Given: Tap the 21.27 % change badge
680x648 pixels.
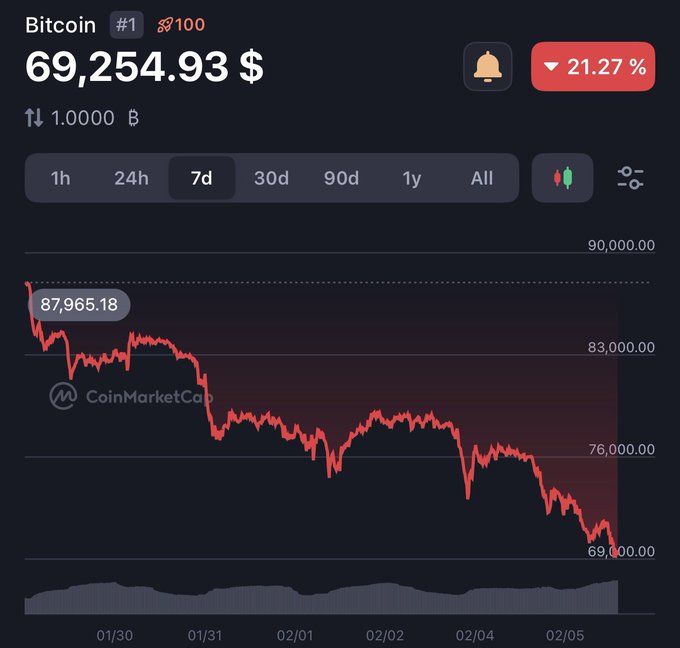Looking at the screenshot, I should [x=593, y=67].
